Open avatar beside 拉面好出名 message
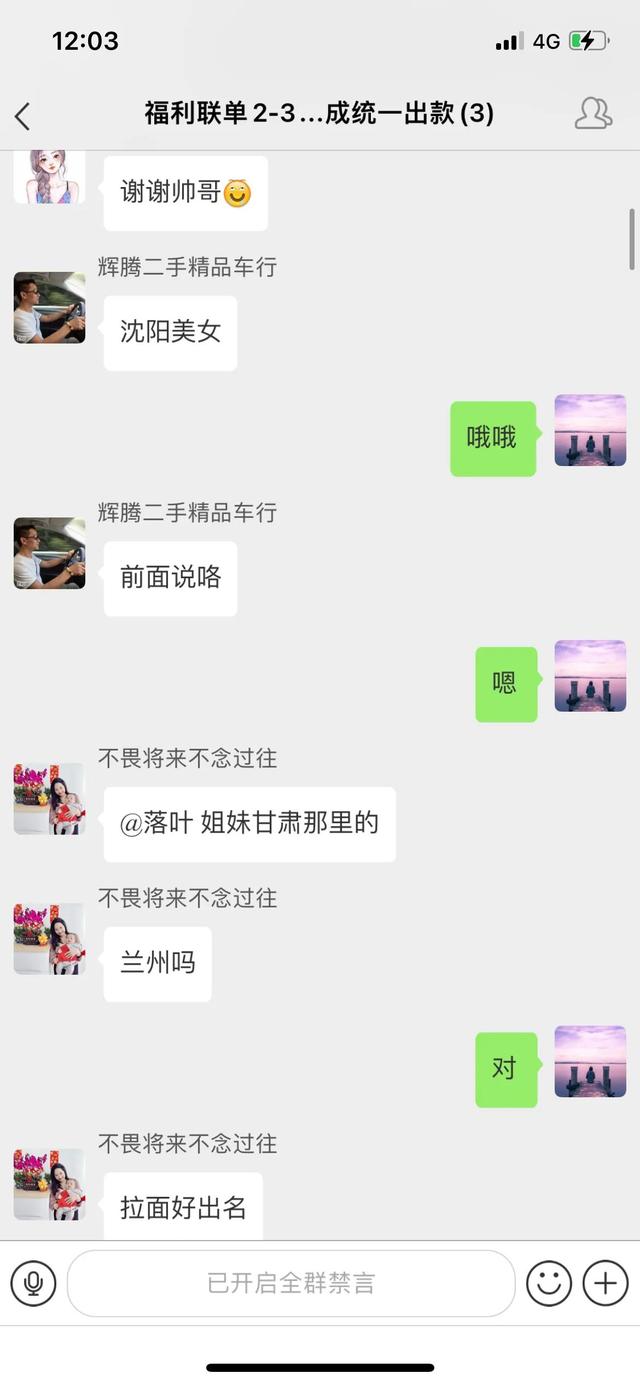Viewport: 640px width, 1385px height. click(49, 1184)
